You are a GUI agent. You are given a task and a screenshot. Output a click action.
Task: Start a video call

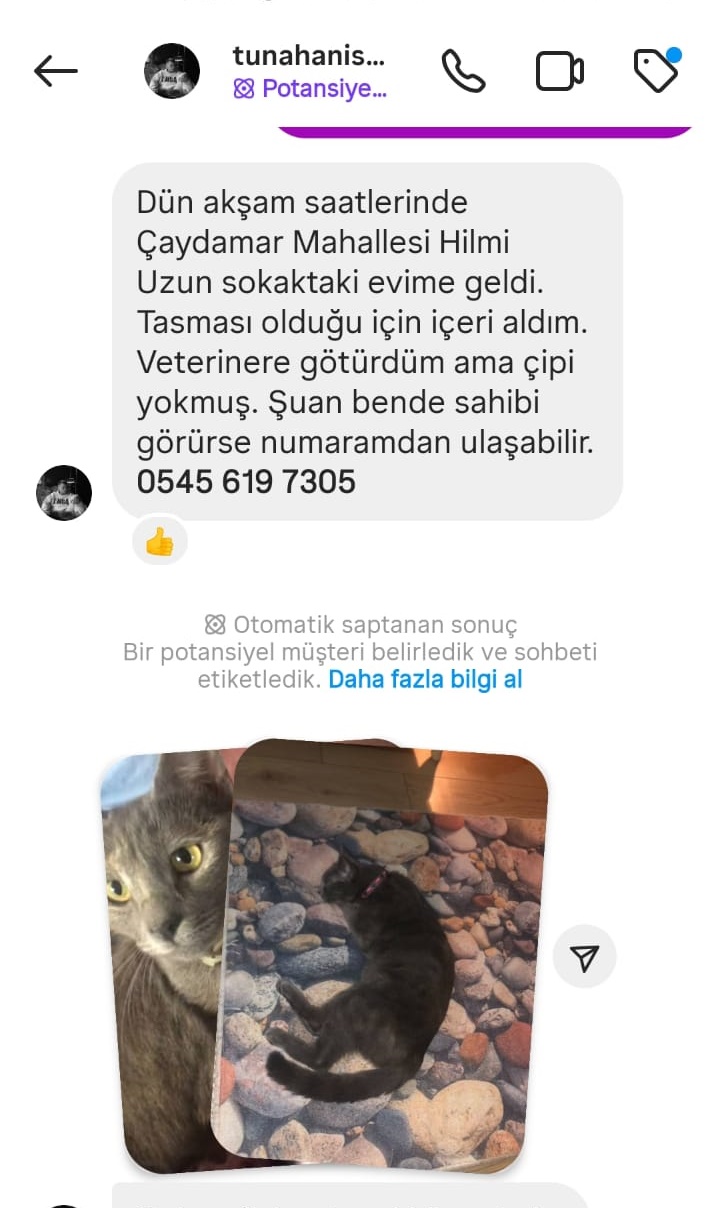[559, 71]
